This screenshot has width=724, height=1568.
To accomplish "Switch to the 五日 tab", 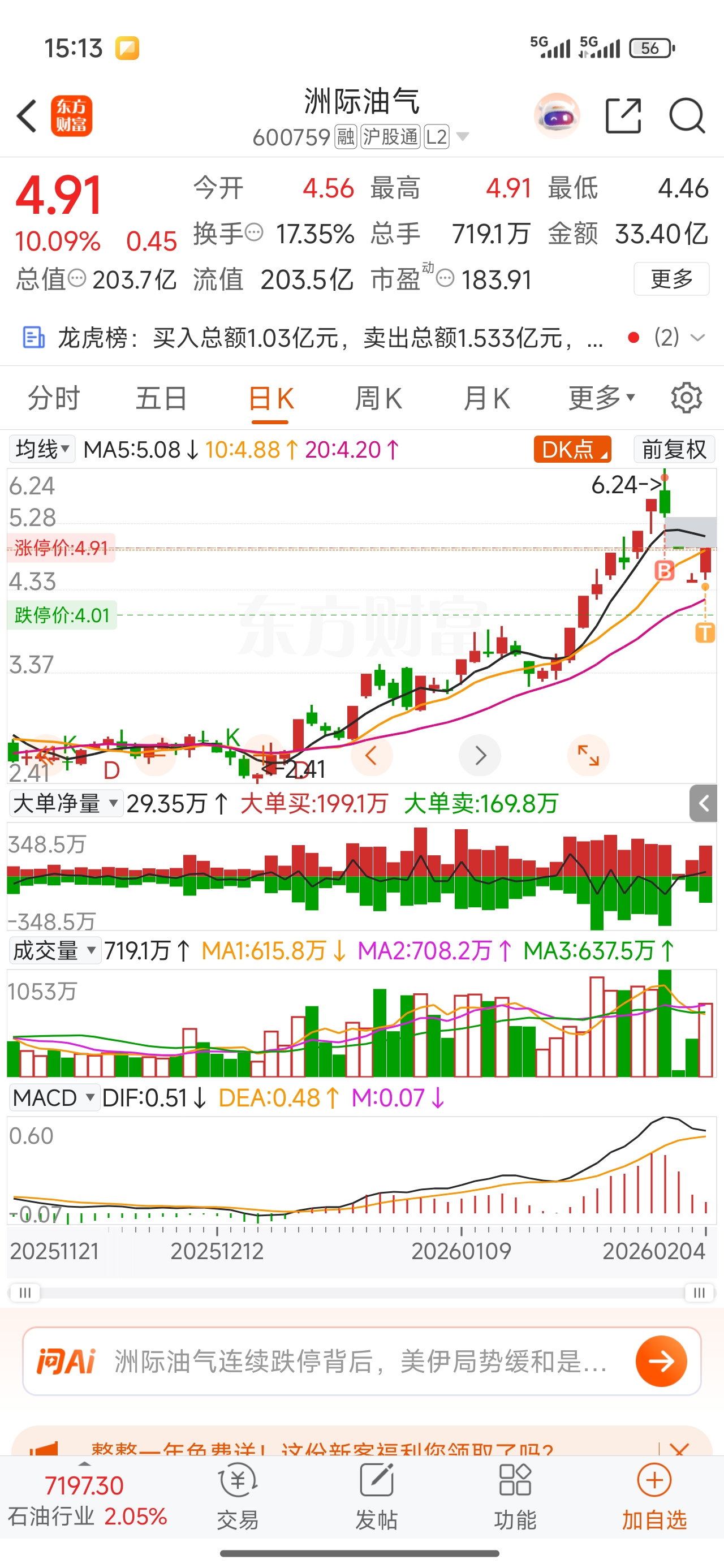I will [161, 399].
